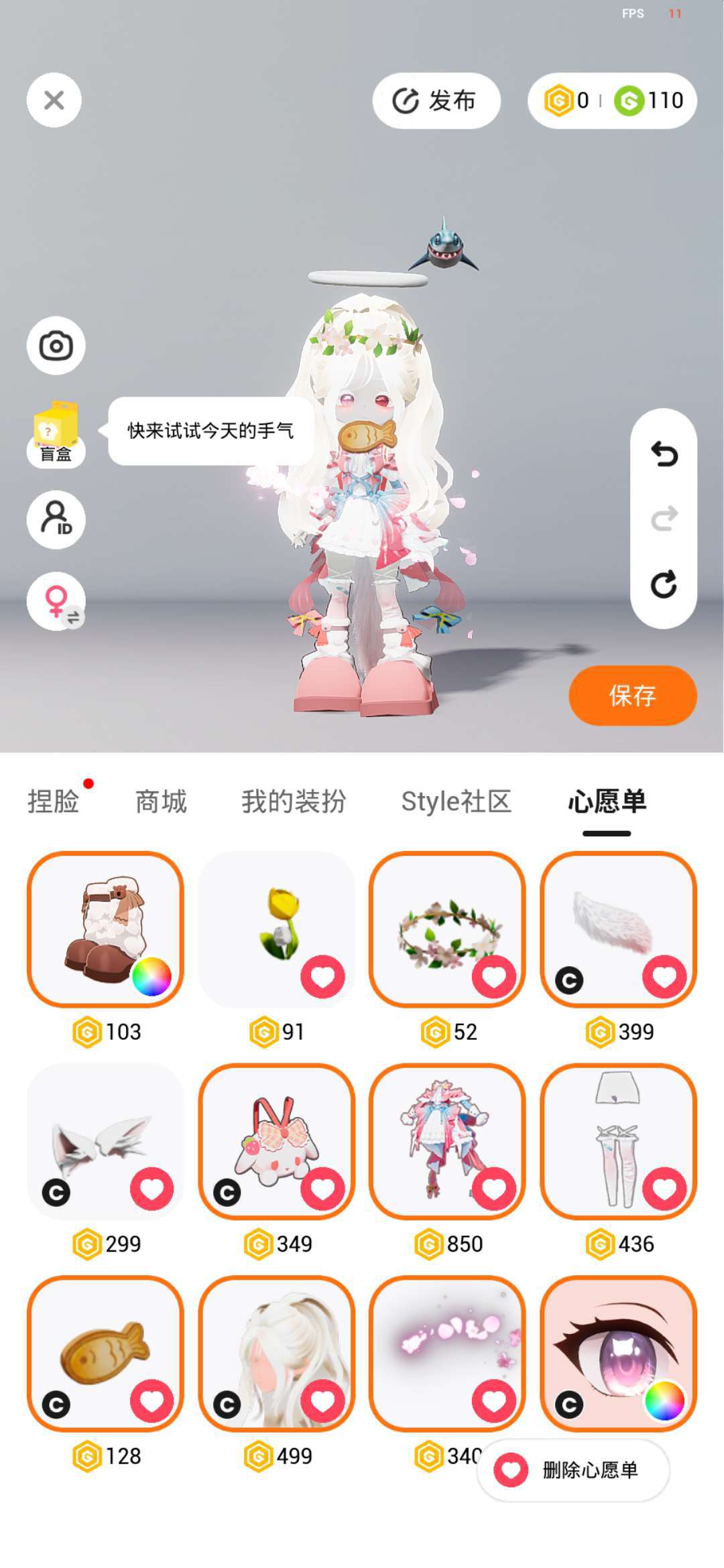The width and height of the screenshot is (724, 1568).
Task: Tap the 发布 publish button
Action: pos(436,101)
